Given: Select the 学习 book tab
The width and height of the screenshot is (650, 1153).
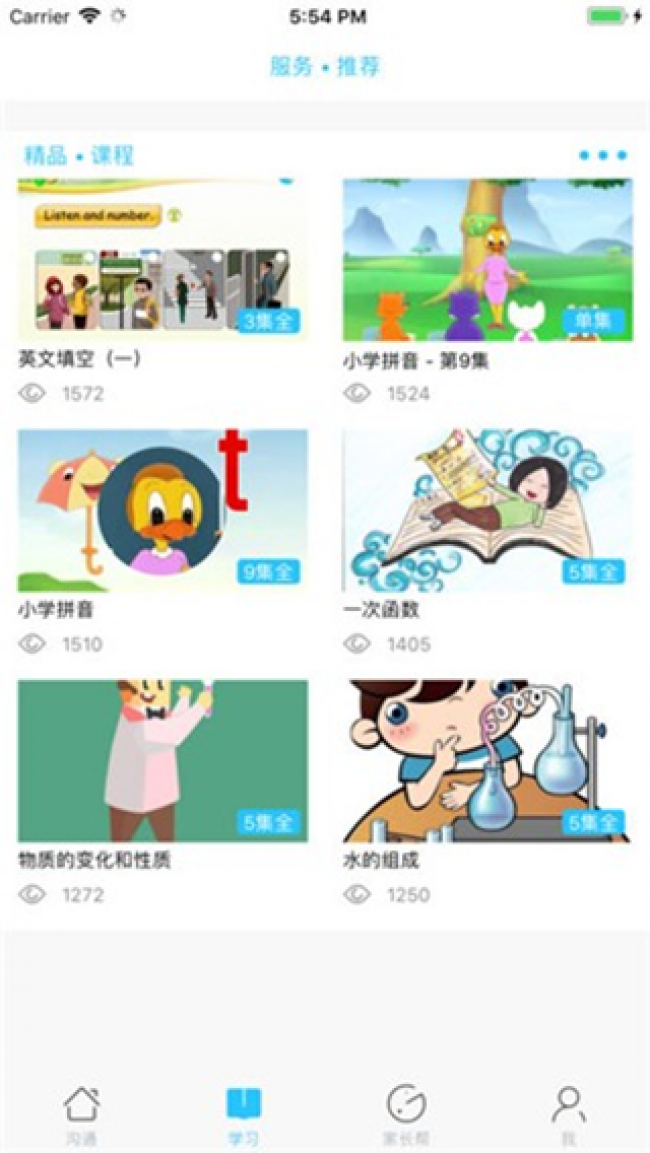Looking at the screenshot, I should tap(243, 1115).
